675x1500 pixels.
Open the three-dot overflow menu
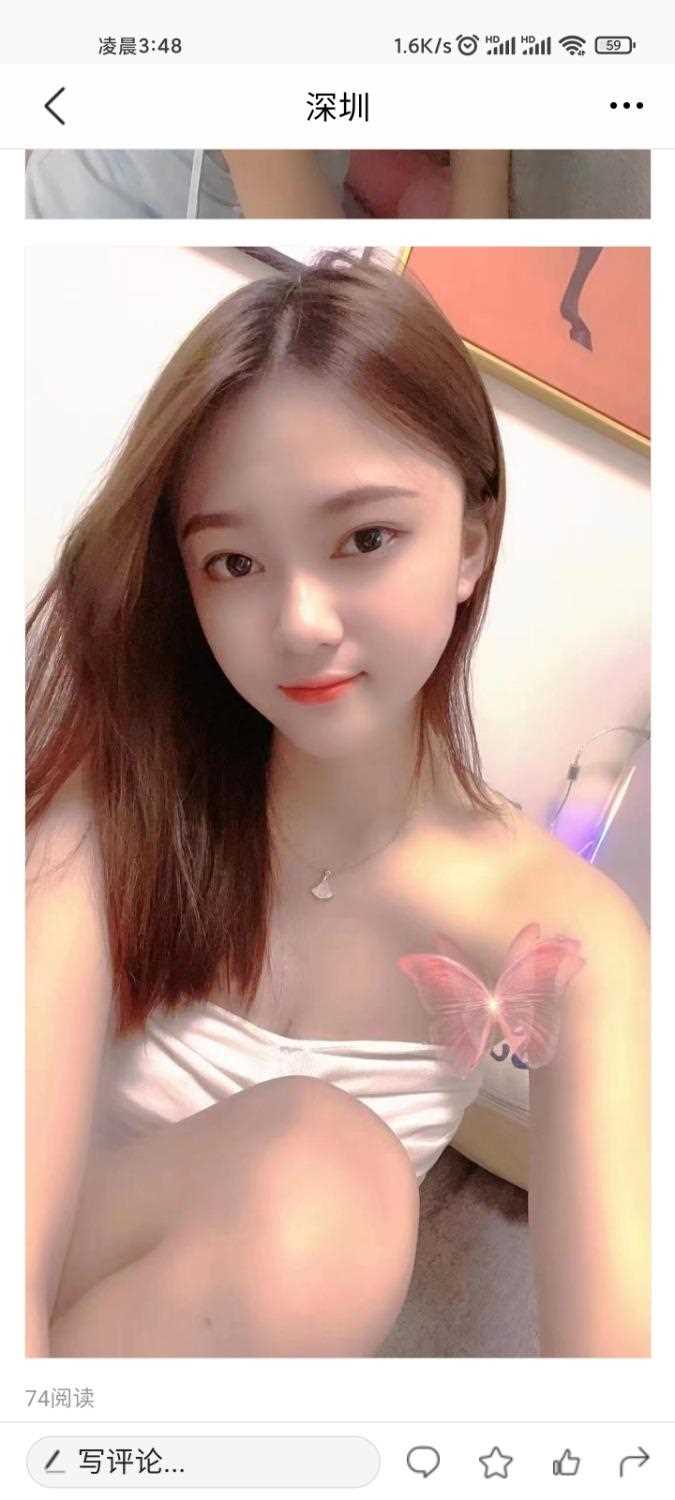click(x=626, y=106)
